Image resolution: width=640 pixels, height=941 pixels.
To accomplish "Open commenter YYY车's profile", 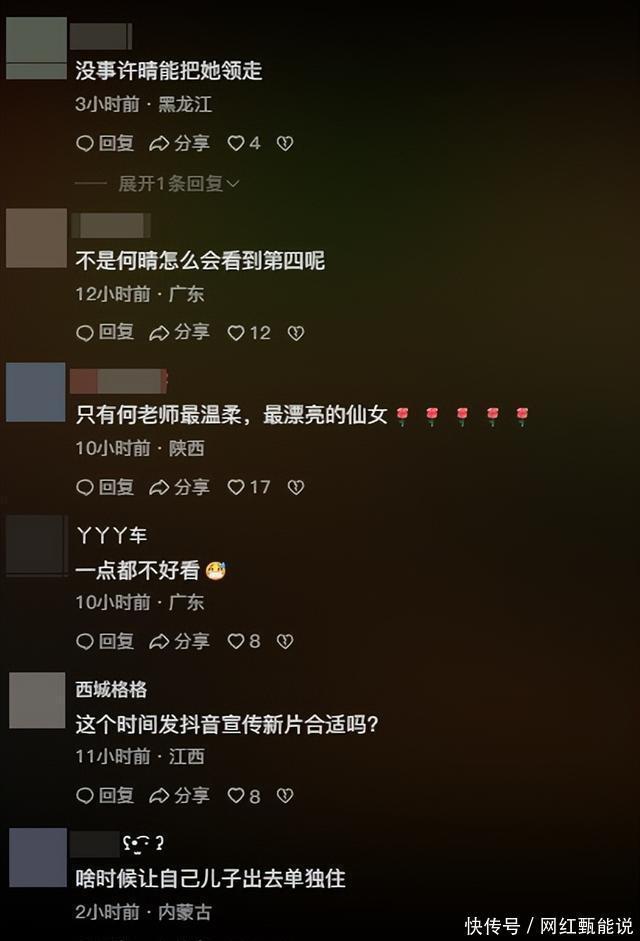I will 112,537.
